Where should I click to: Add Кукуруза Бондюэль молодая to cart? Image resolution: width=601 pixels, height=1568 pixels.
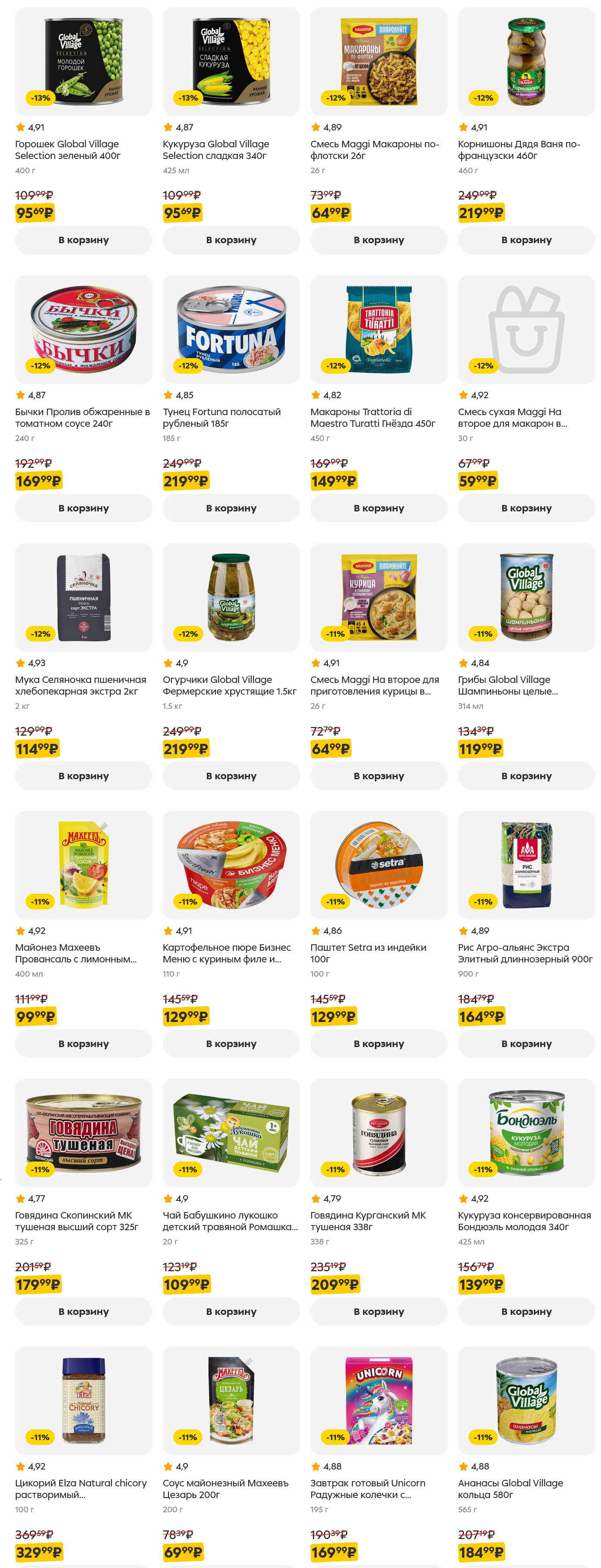[x=525, y=1311]
